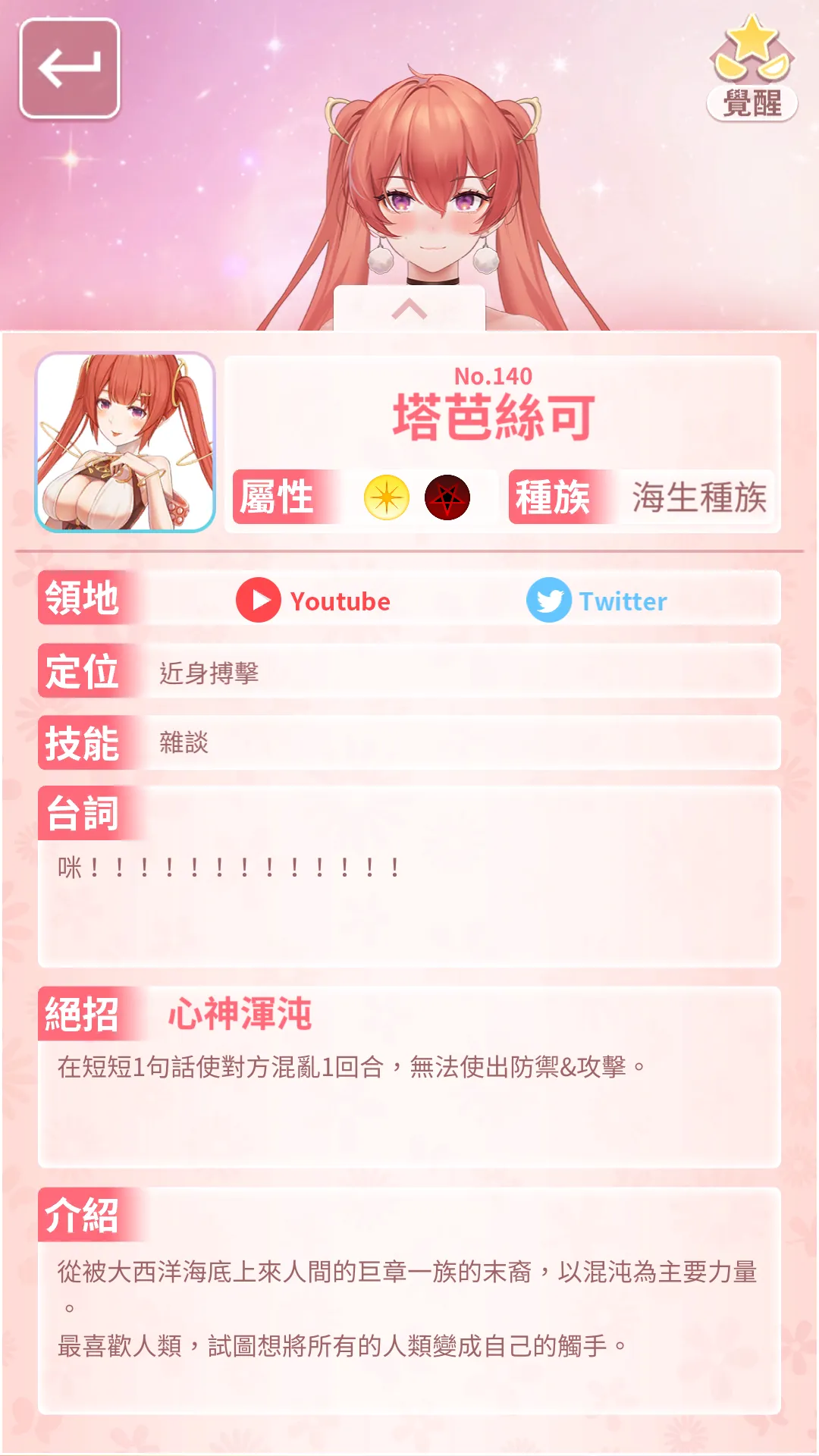Open 塔芭絲可's Twitter profile link
The image size is (819, 1456).
pos(598,601)
